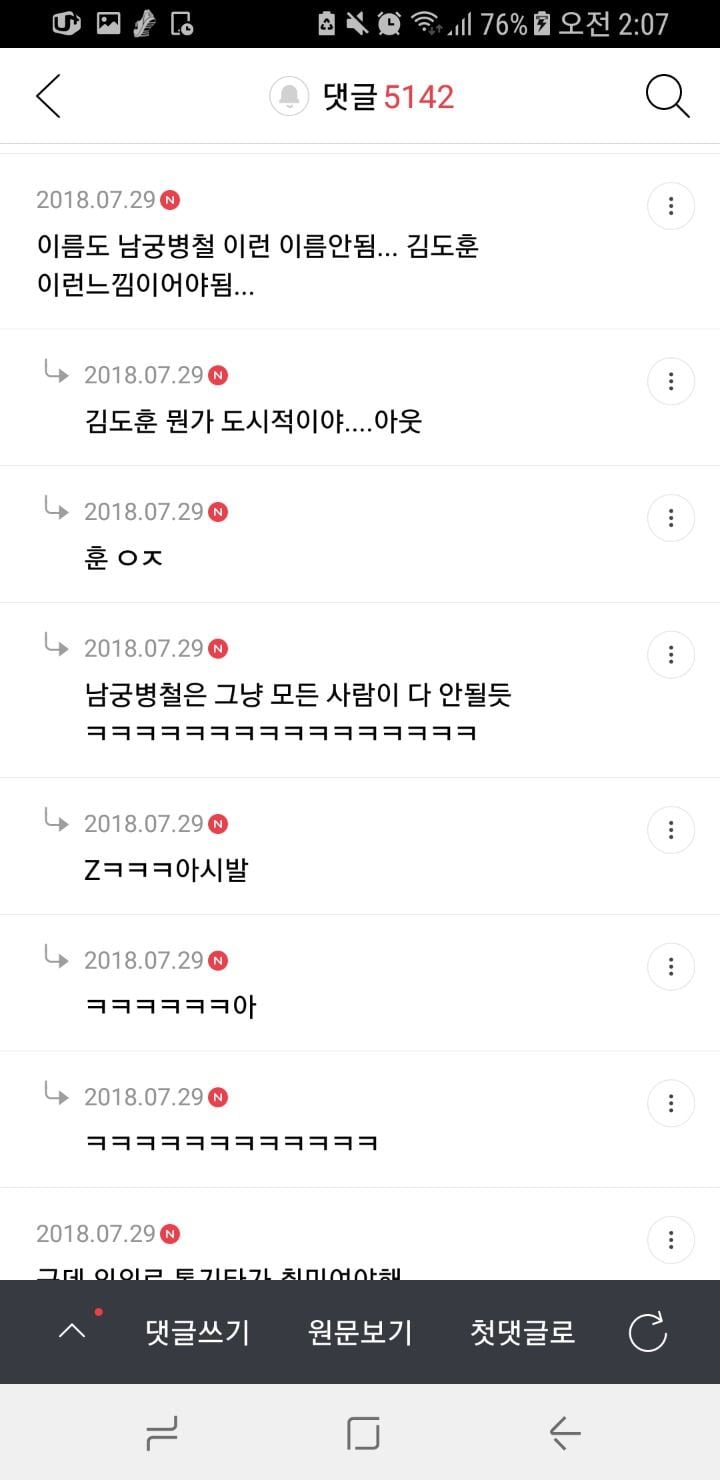Jump to first comment with 첫댓글로
Image resolution: width=720 pixels, height=1480 pixels.
(523, 1332)
